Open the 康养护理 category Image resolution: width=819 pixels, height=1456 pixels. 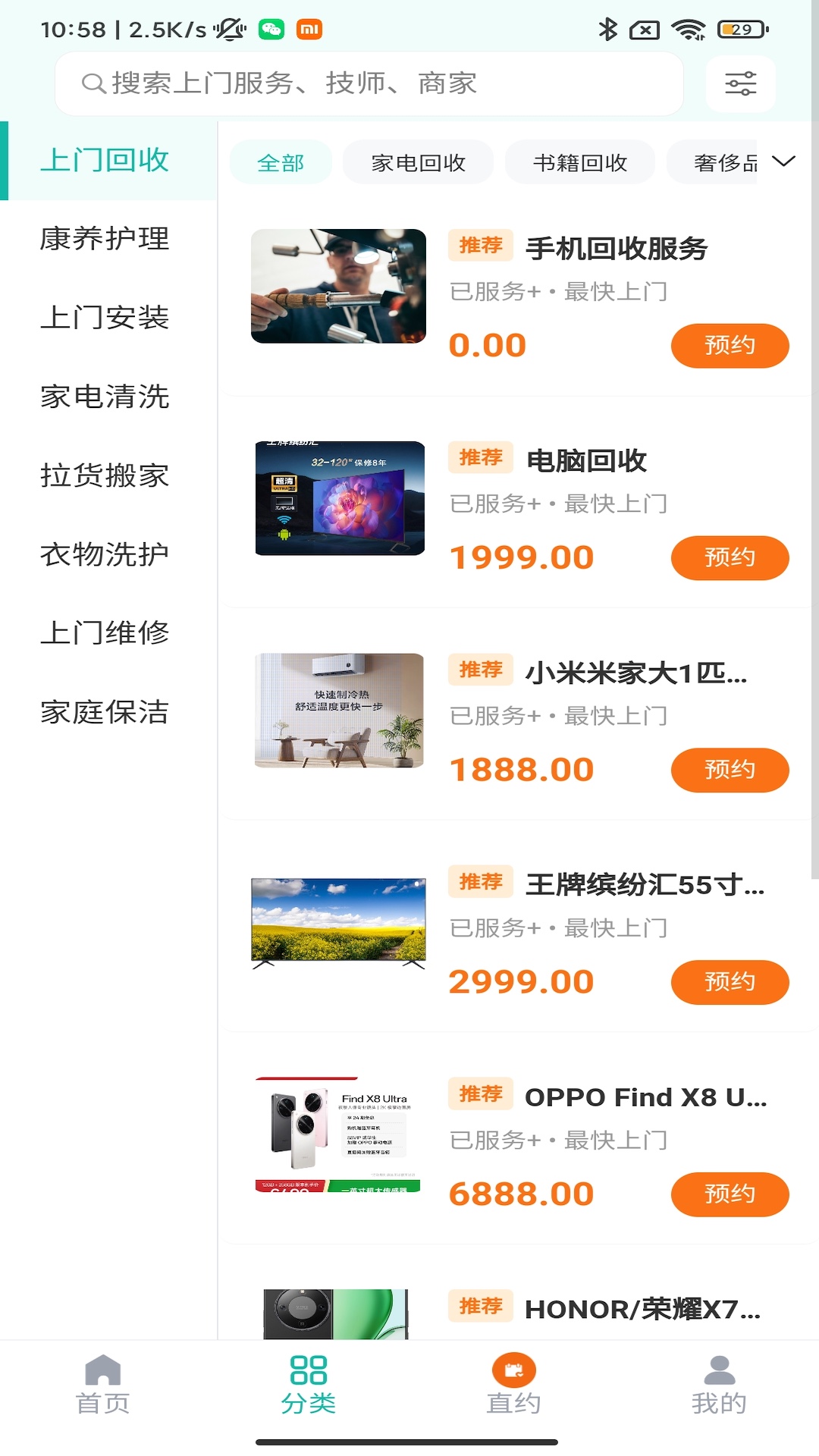coord(105,239)
